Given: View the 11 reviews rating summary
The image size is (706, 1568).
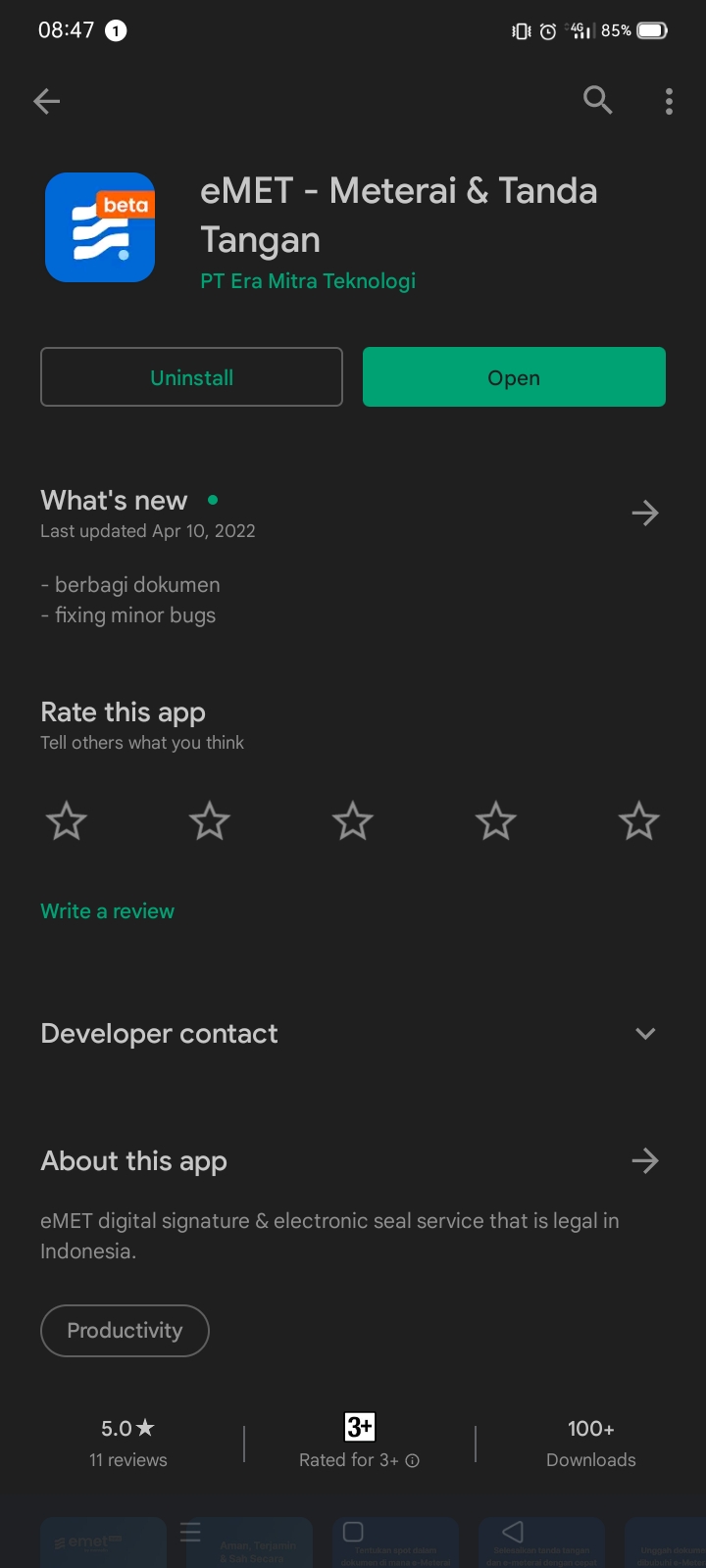Looking at the screenshot, I should pyautogui.click(x=128, y=1443).
